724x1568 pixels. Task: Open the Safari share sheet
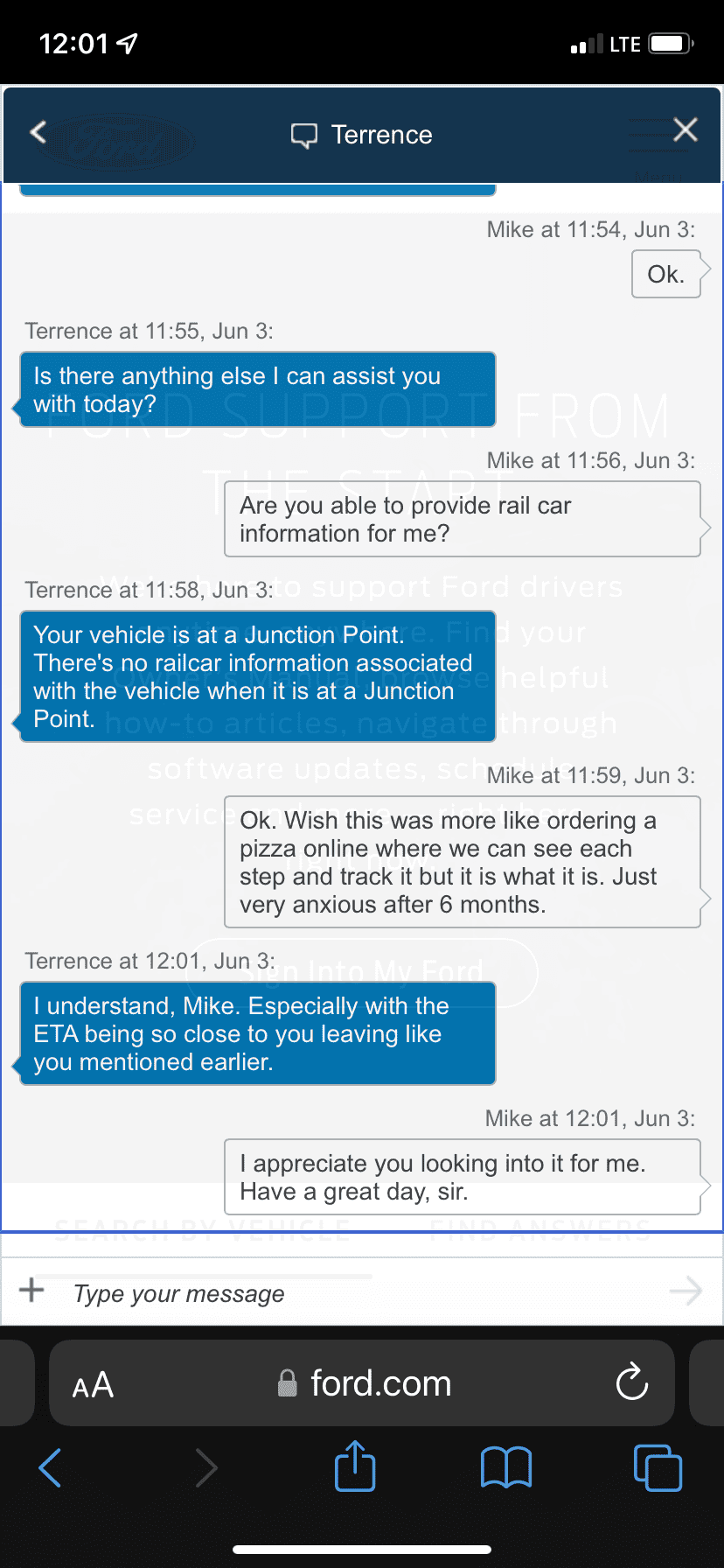[355, 1466]
